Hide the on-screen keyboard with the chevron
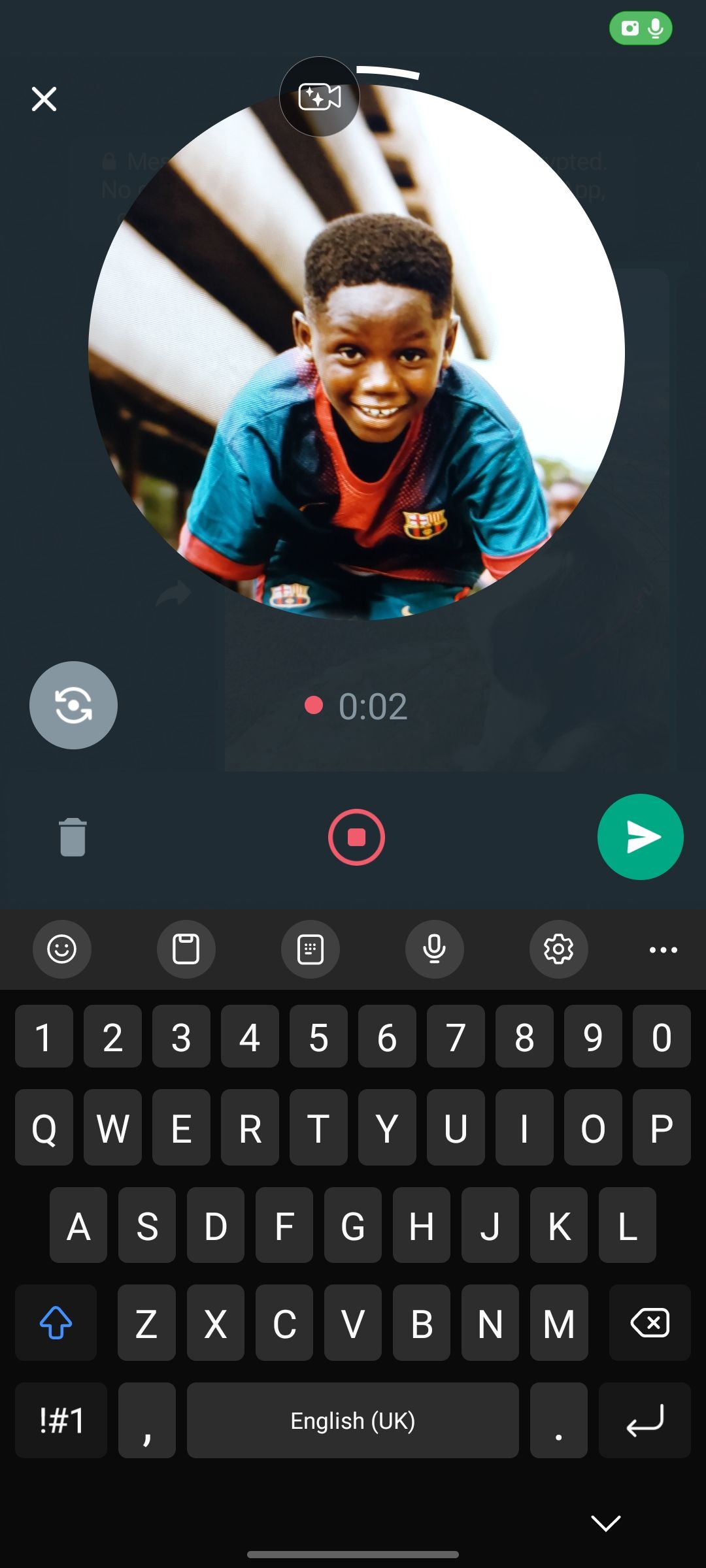 point(606,1523)
